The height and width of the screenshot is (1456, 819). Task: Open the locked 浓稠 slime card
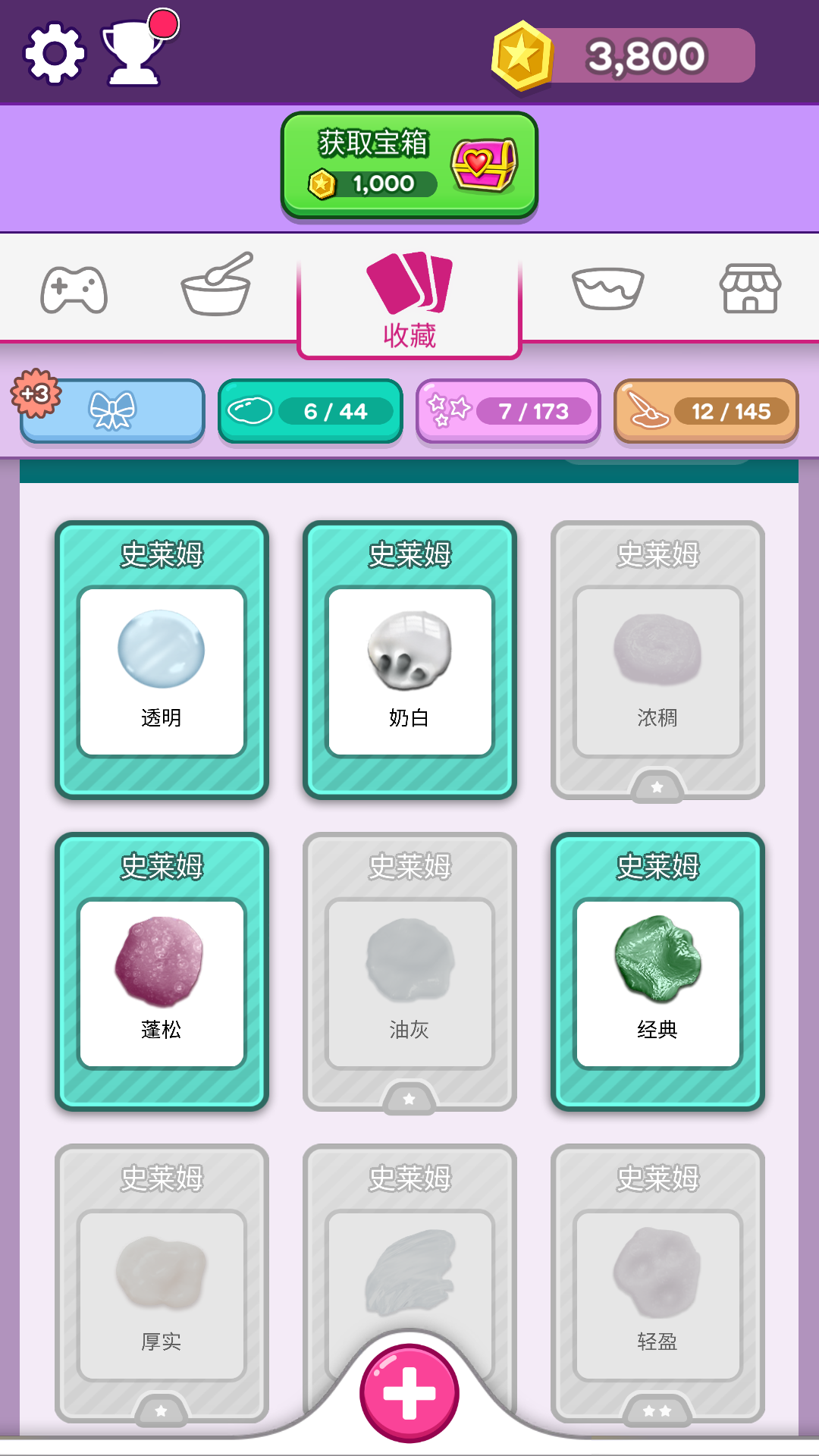click(x=657, y=660)
